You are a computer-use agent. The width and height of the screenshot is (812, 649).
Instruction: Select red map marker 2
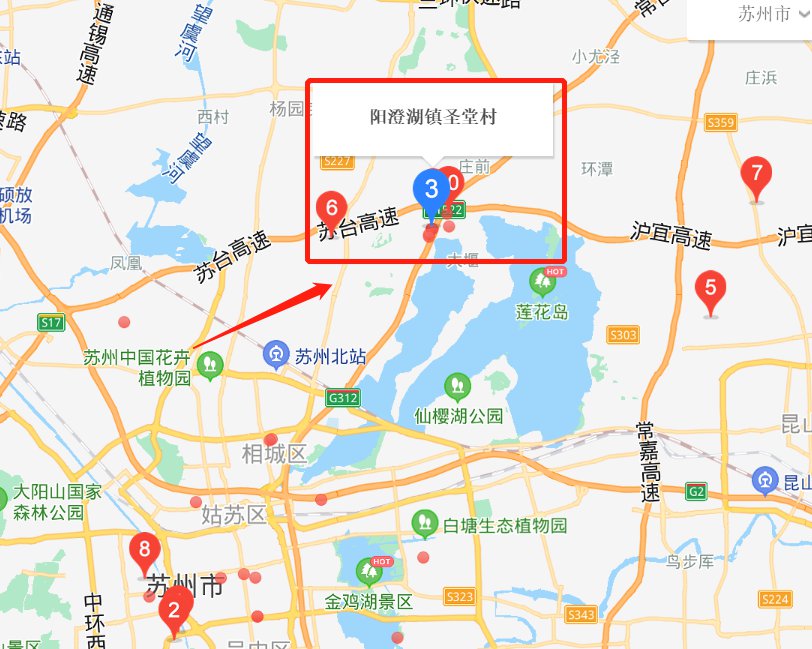pos(175,609)
